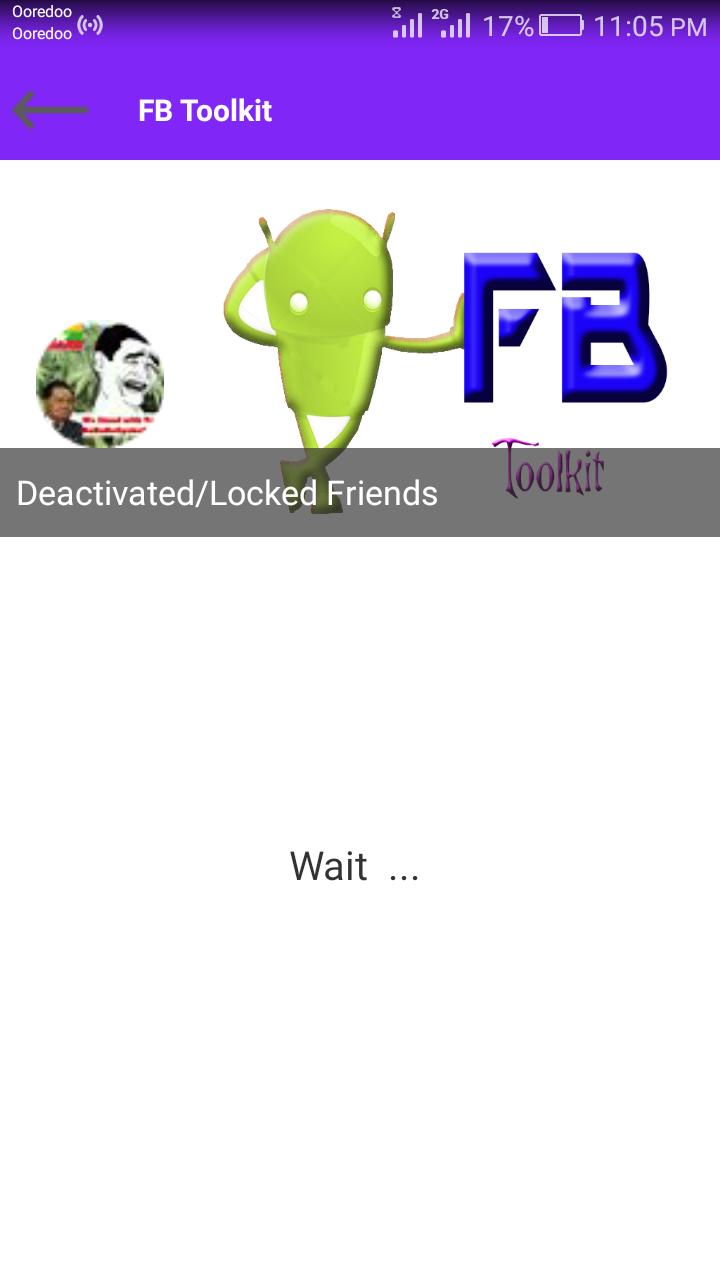Go back using the arrow icon

[x=50, y=110]
